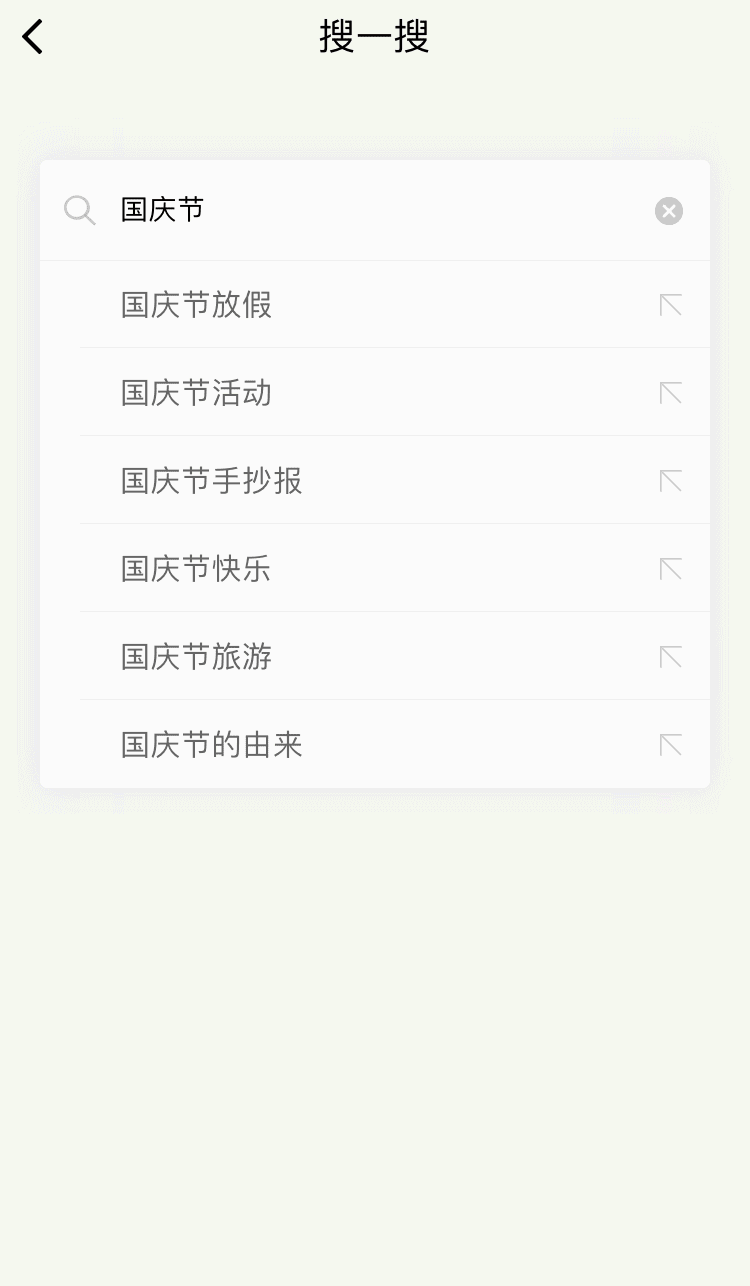Tap the fill arrow beside 国庆节快乐

coord(670,568)
